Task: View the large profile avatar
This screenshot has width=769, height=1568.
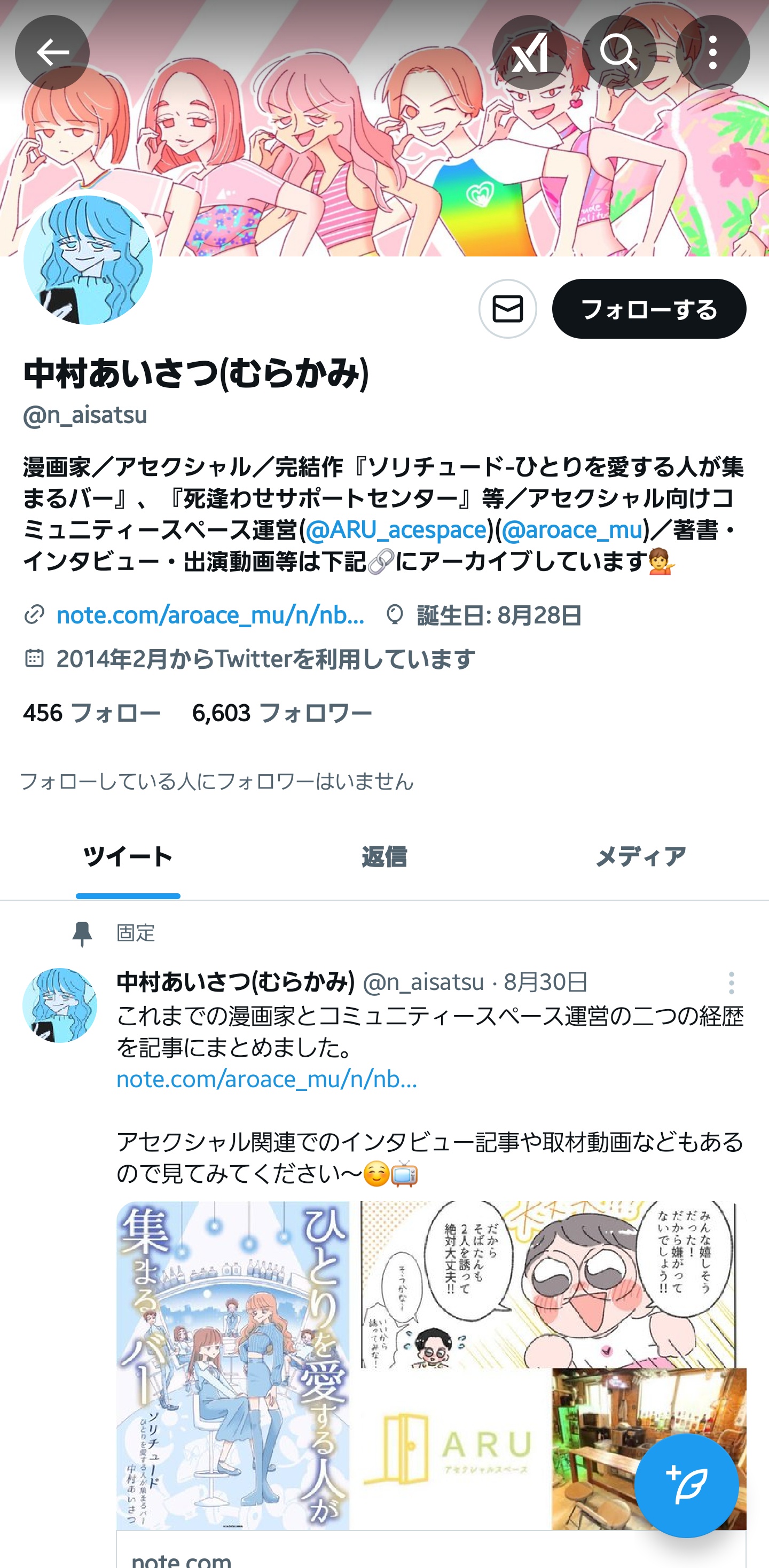Action: click(x=88, y=260)
